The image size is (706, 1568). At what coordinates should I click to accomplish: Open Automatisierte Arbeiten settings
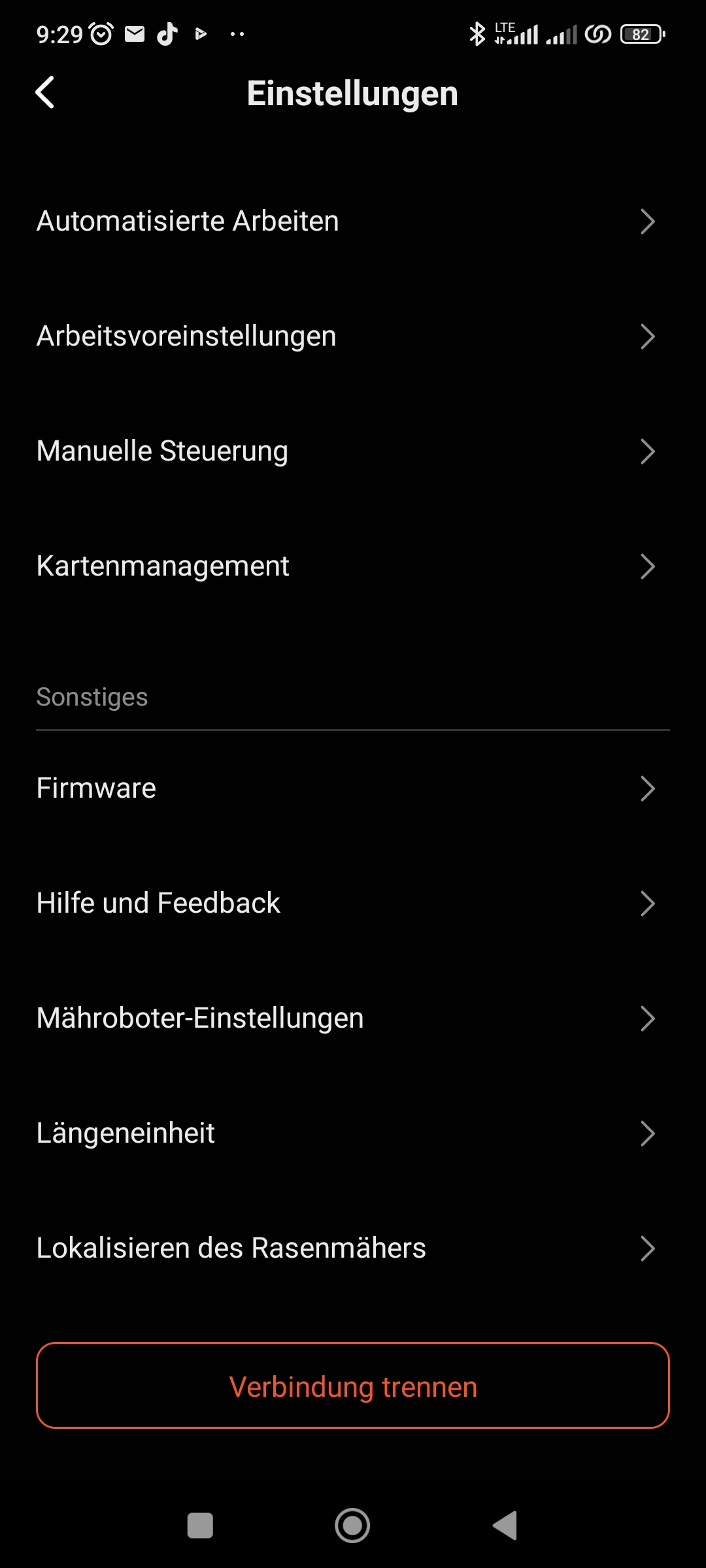click(x=353, y=221)
